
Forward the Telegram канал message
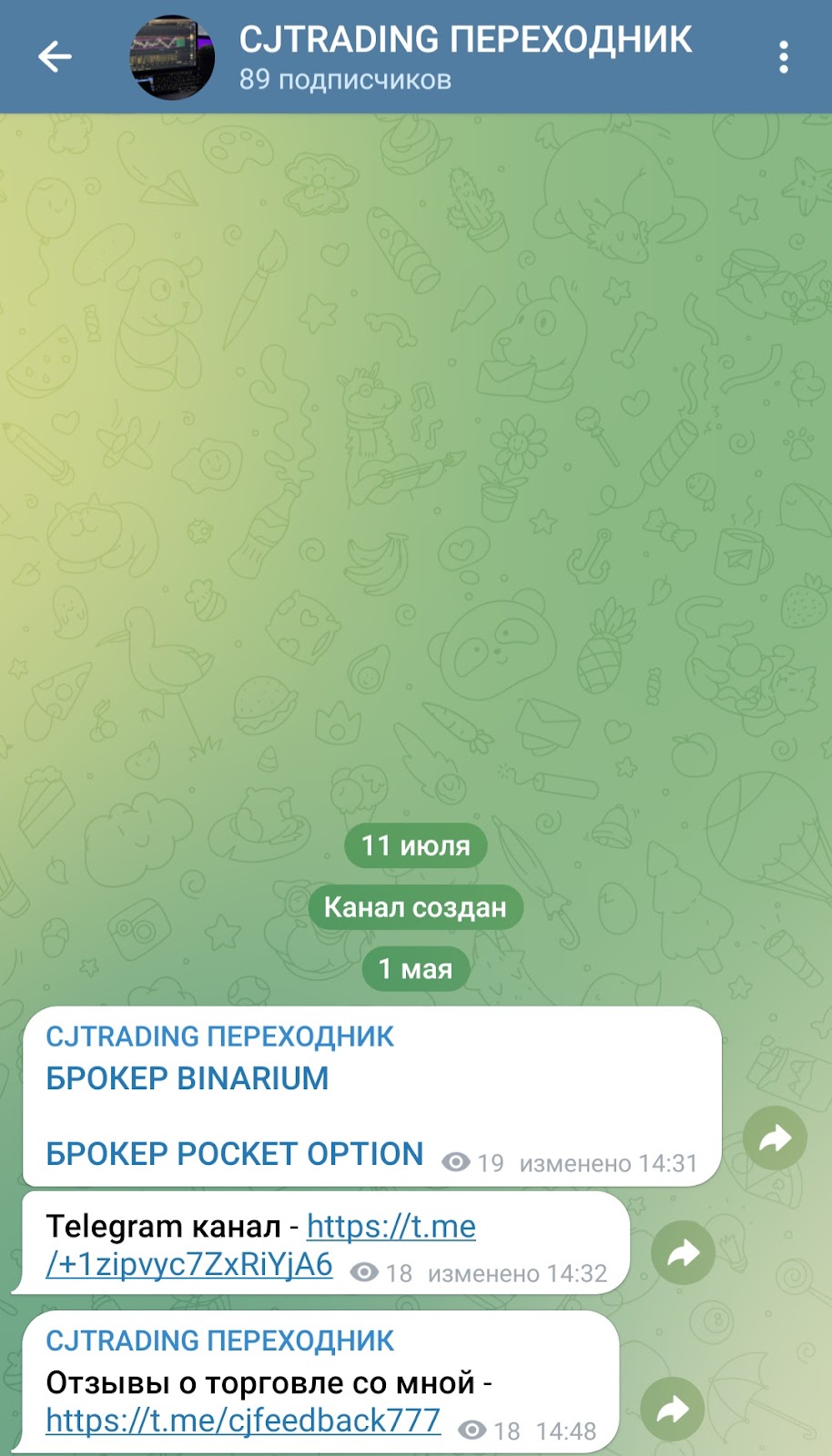point(684,1253)
